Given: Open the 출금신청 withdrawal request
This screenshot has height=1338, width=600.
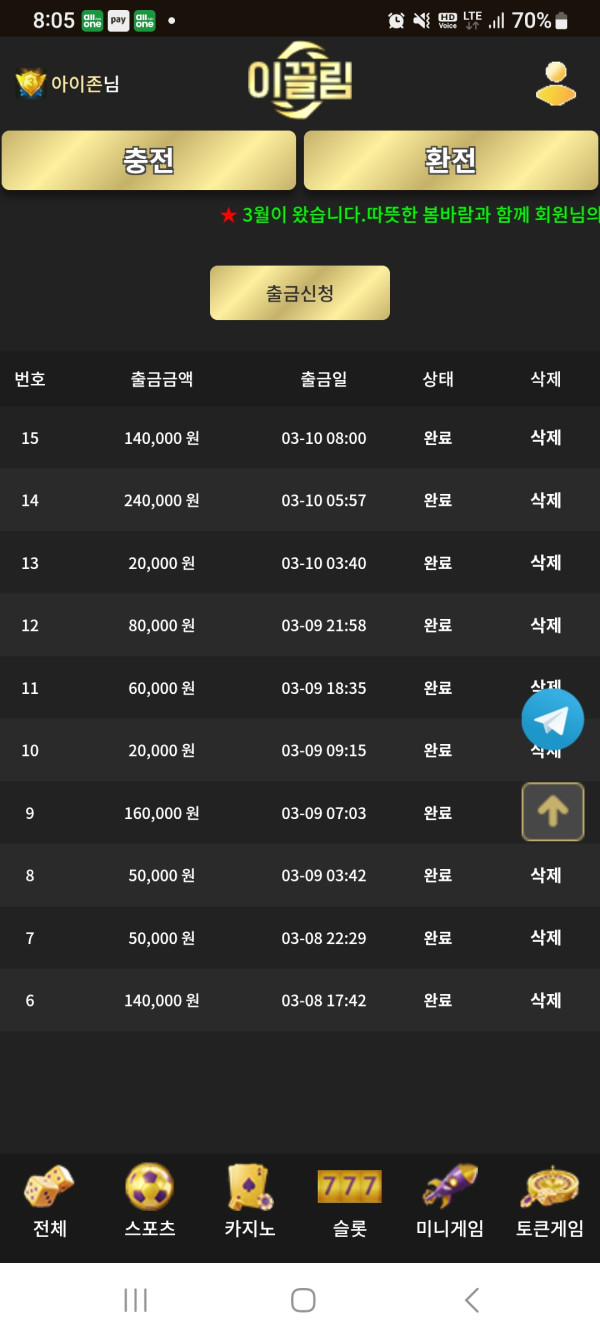Looking at the screenshot, I should (x=300, y=293).
